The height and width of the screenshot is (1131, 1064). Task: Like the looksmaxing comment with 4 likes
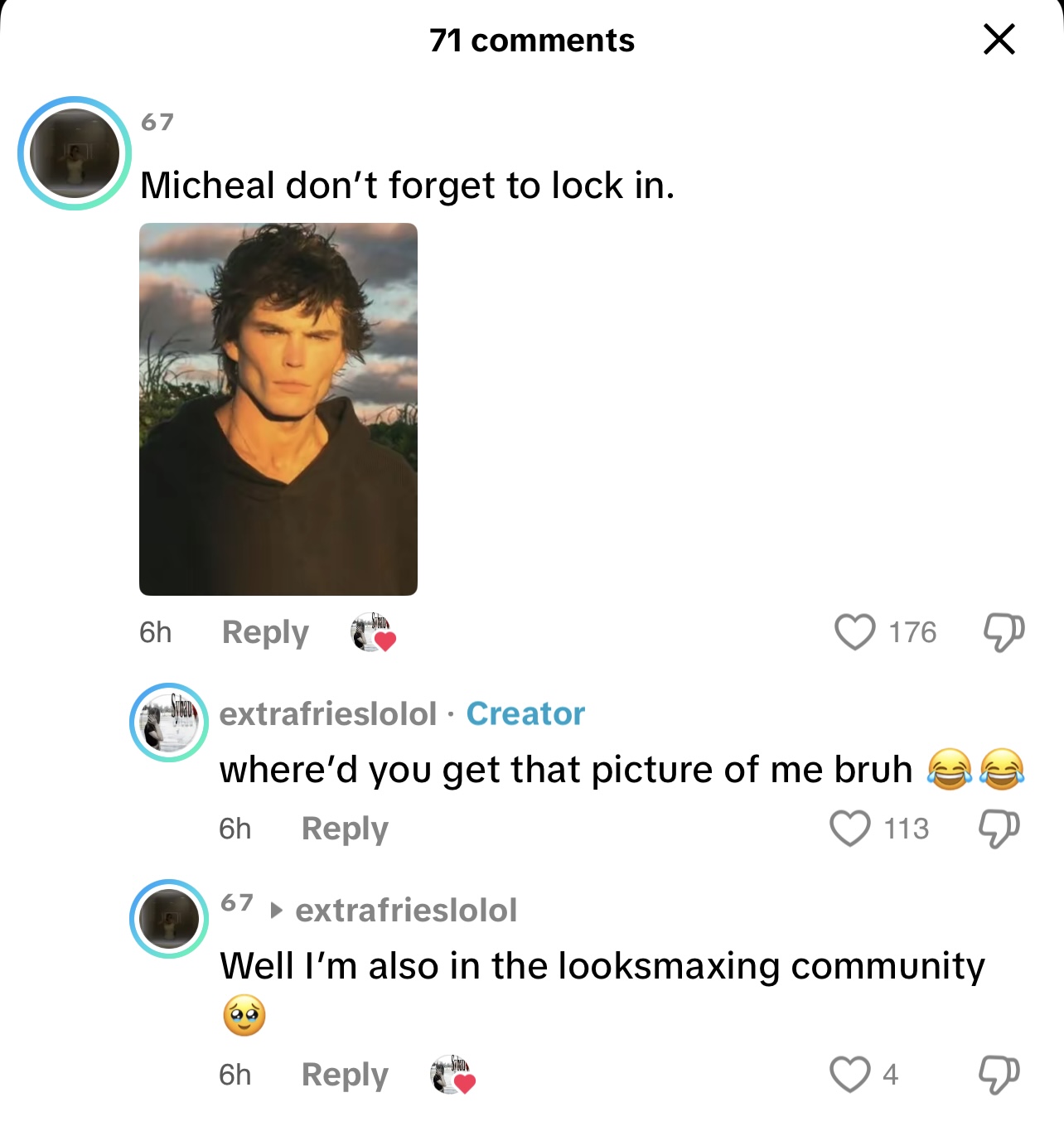point(850,1075)
